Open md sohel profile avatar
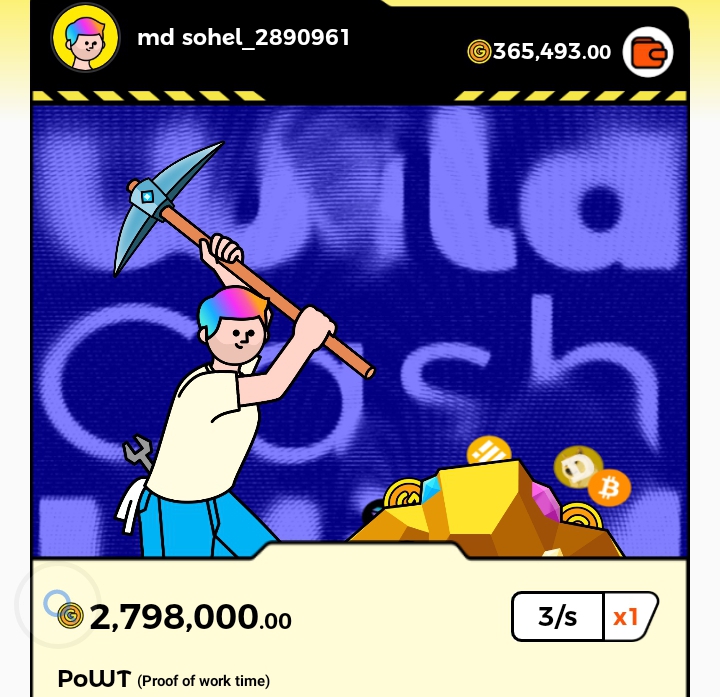Screen dimensions: 720x697 click(x=85, y=38)
